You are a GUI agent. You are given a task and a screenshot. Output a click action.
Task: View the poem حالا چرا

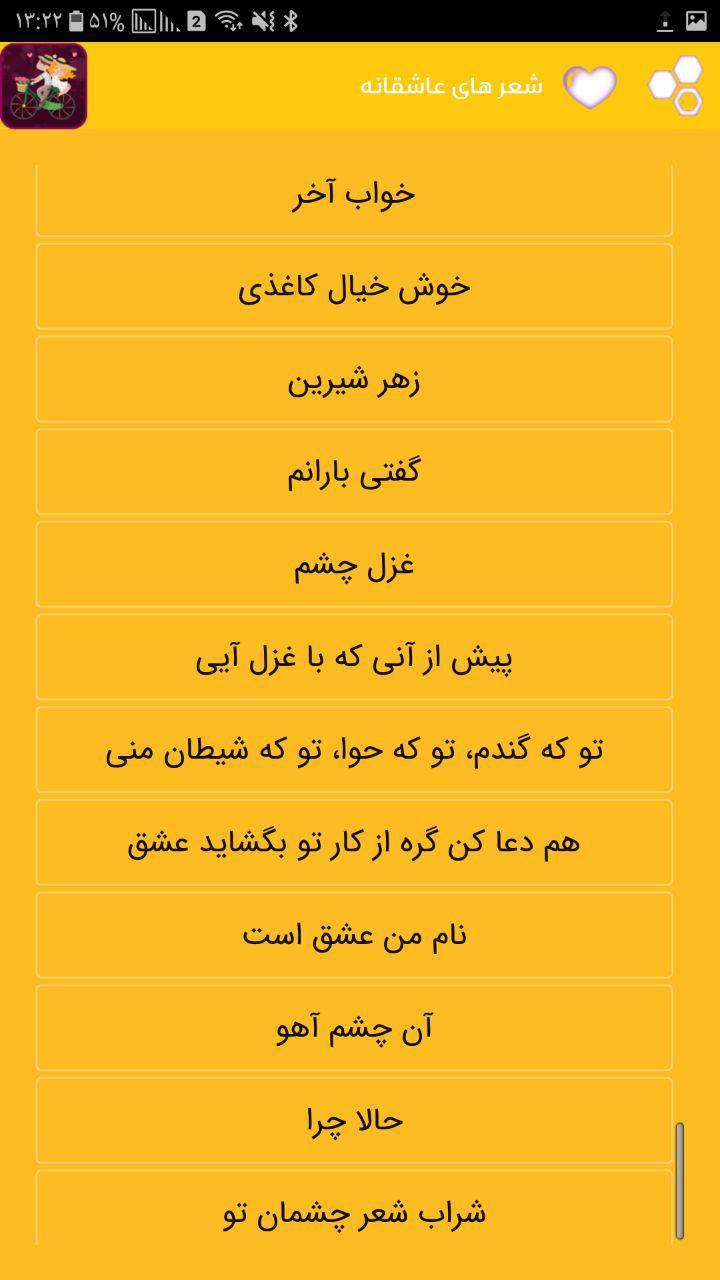point(354,1120)
